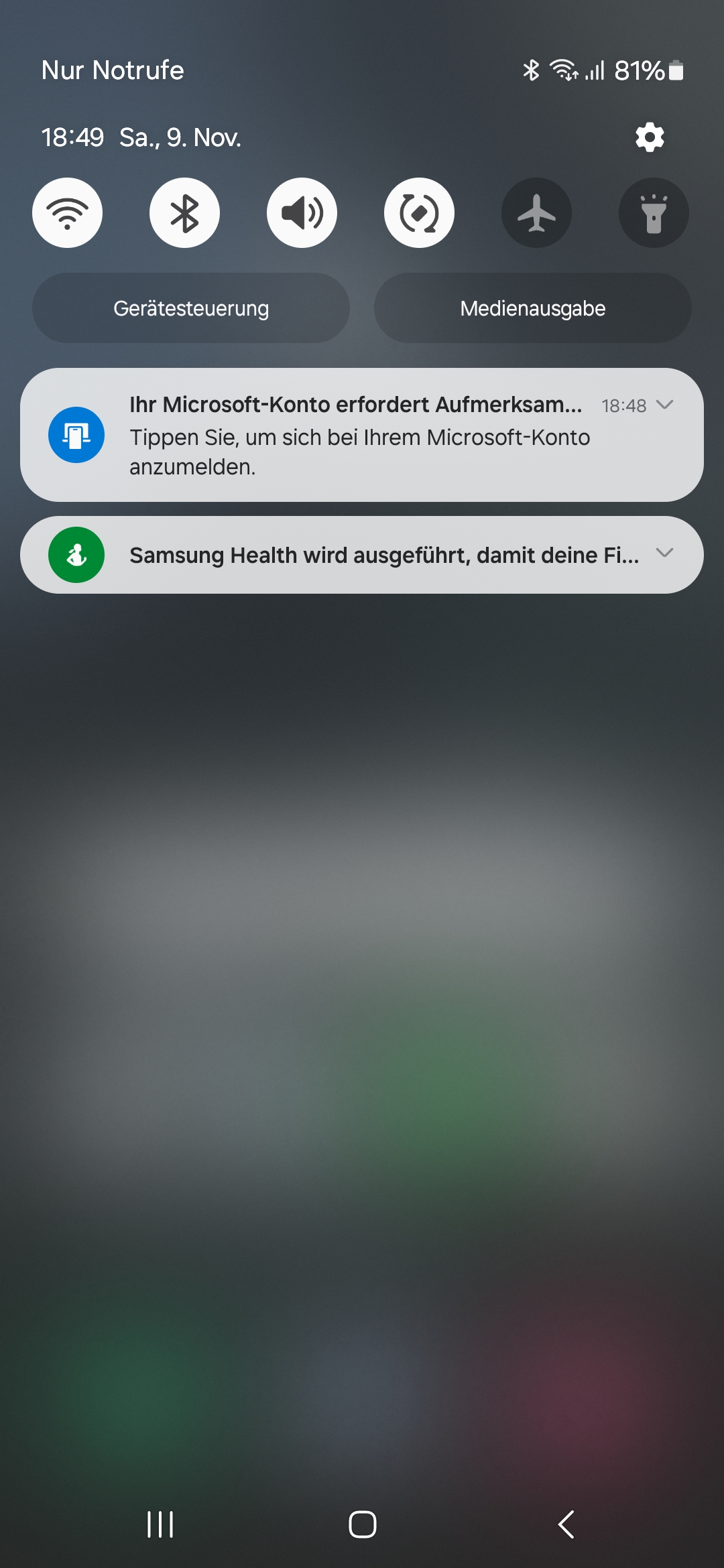Turn off the Wi-Fi quick toggle
Image resolution: width=724 pixels, height=1568 pixels.
click(x=67, y=212)
